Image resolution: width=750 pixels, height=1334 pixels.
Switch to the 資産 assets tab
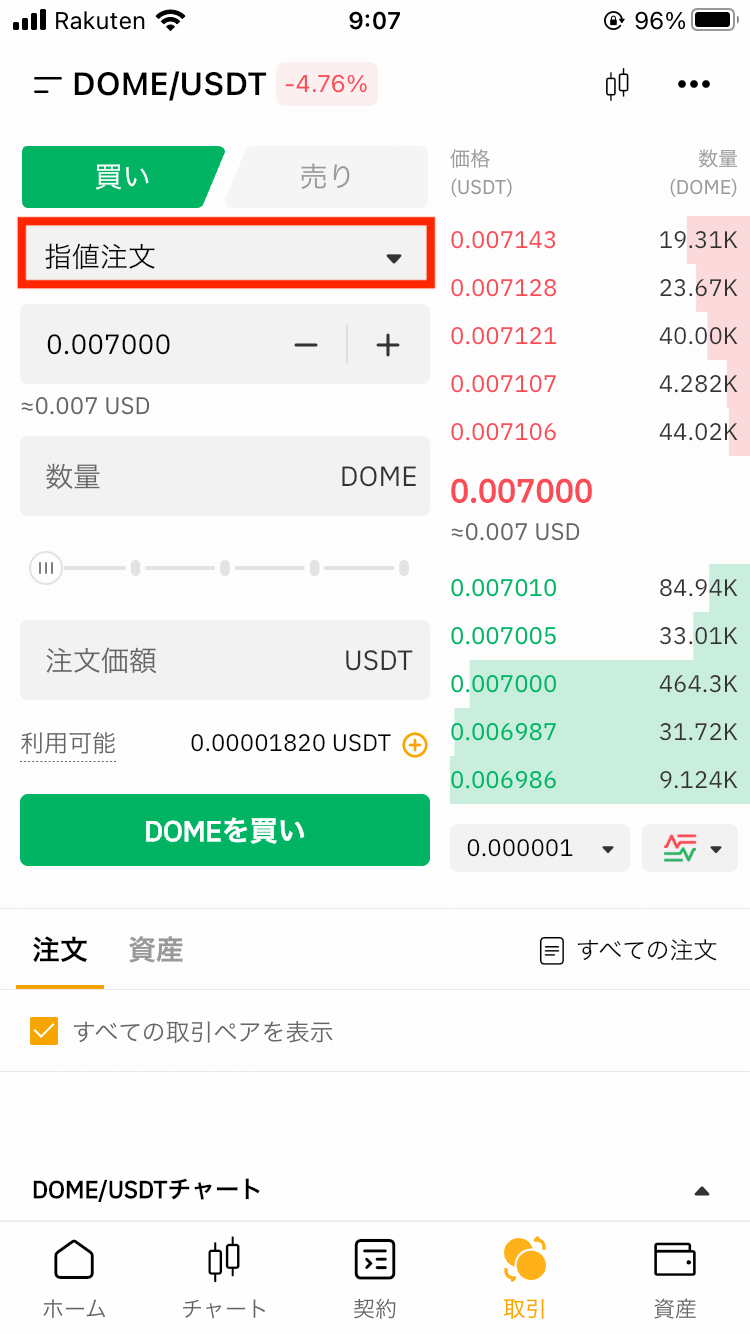click(156, 949)
